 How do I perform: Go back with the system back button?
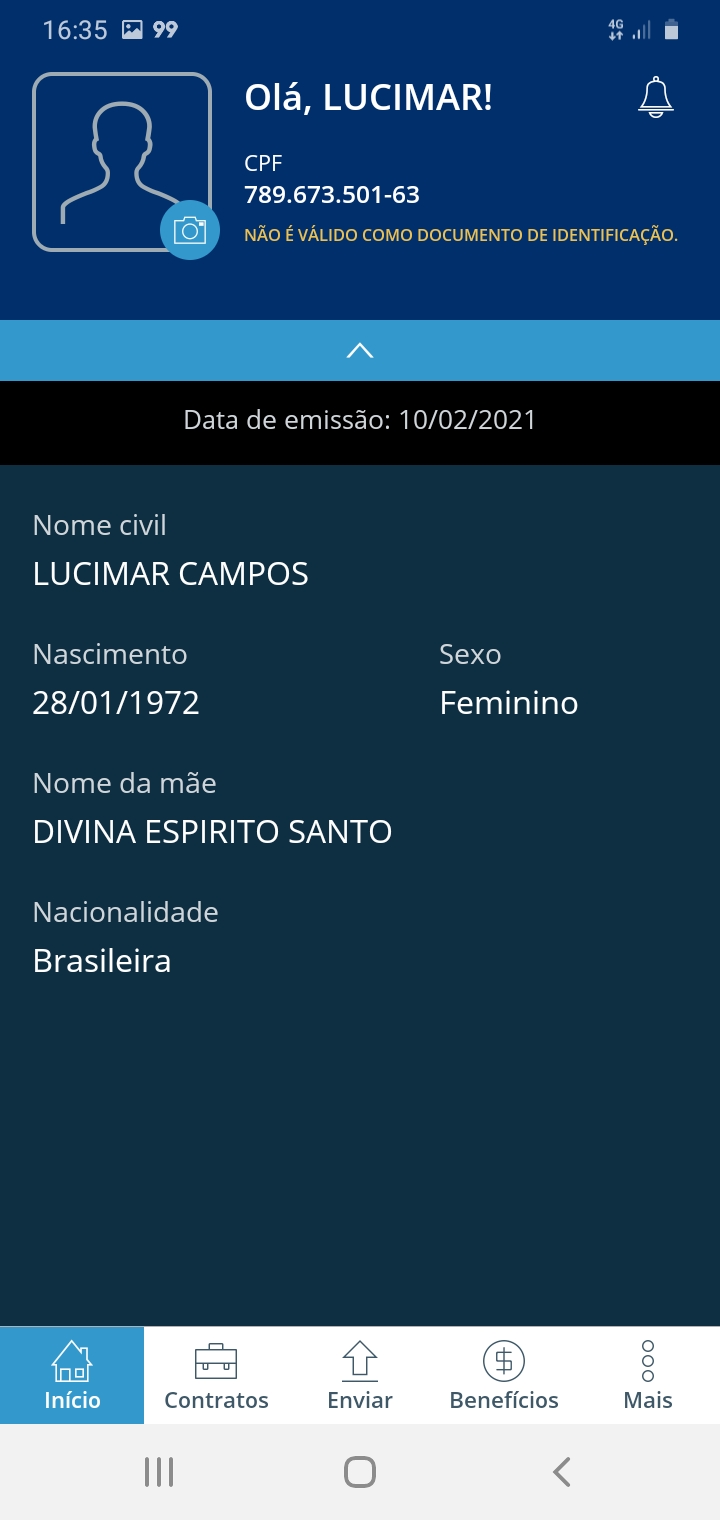(x=562, y=1472)
